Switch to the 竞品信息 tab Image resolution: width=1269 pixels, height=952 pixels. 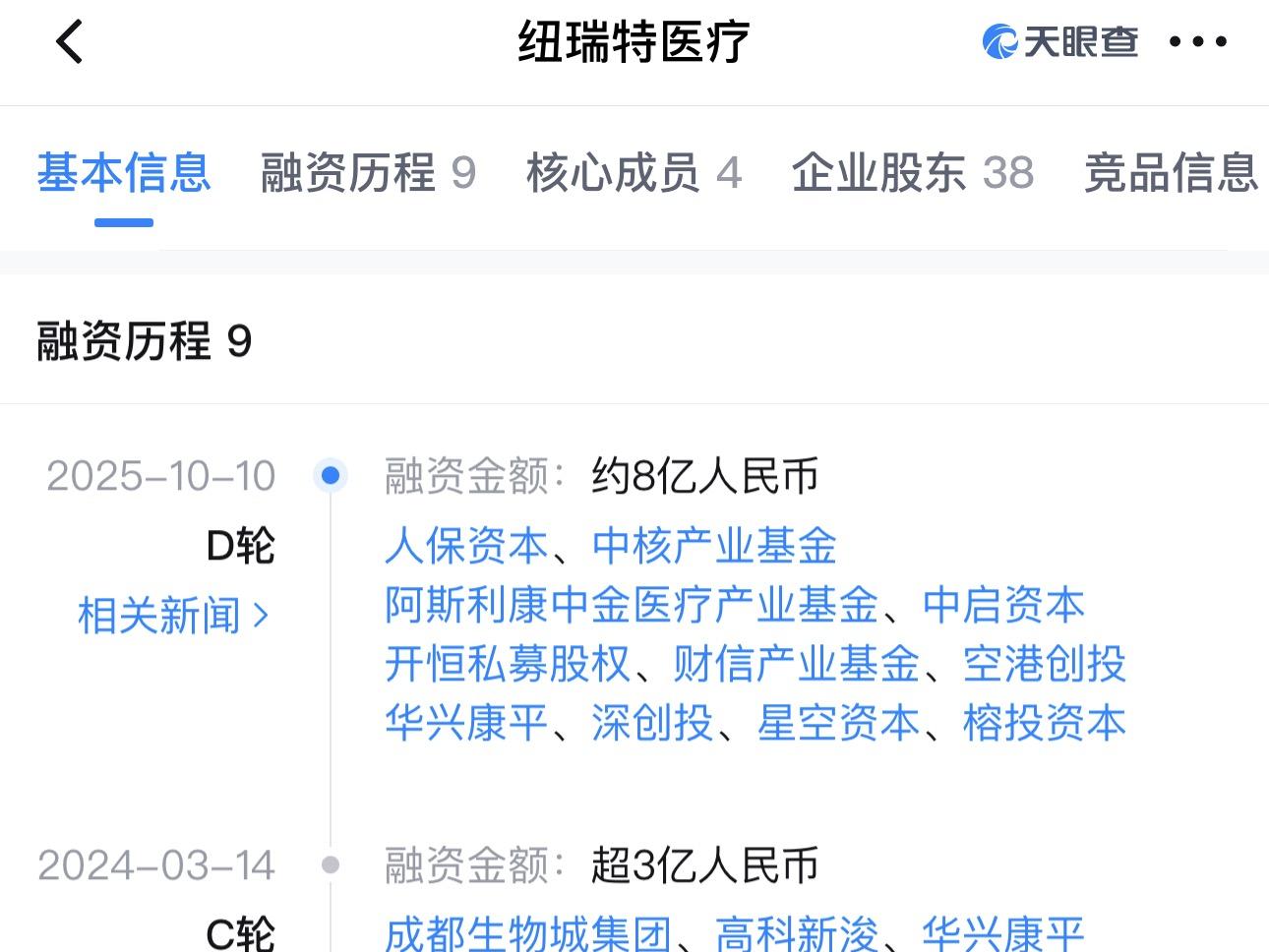click(1171, 173)
